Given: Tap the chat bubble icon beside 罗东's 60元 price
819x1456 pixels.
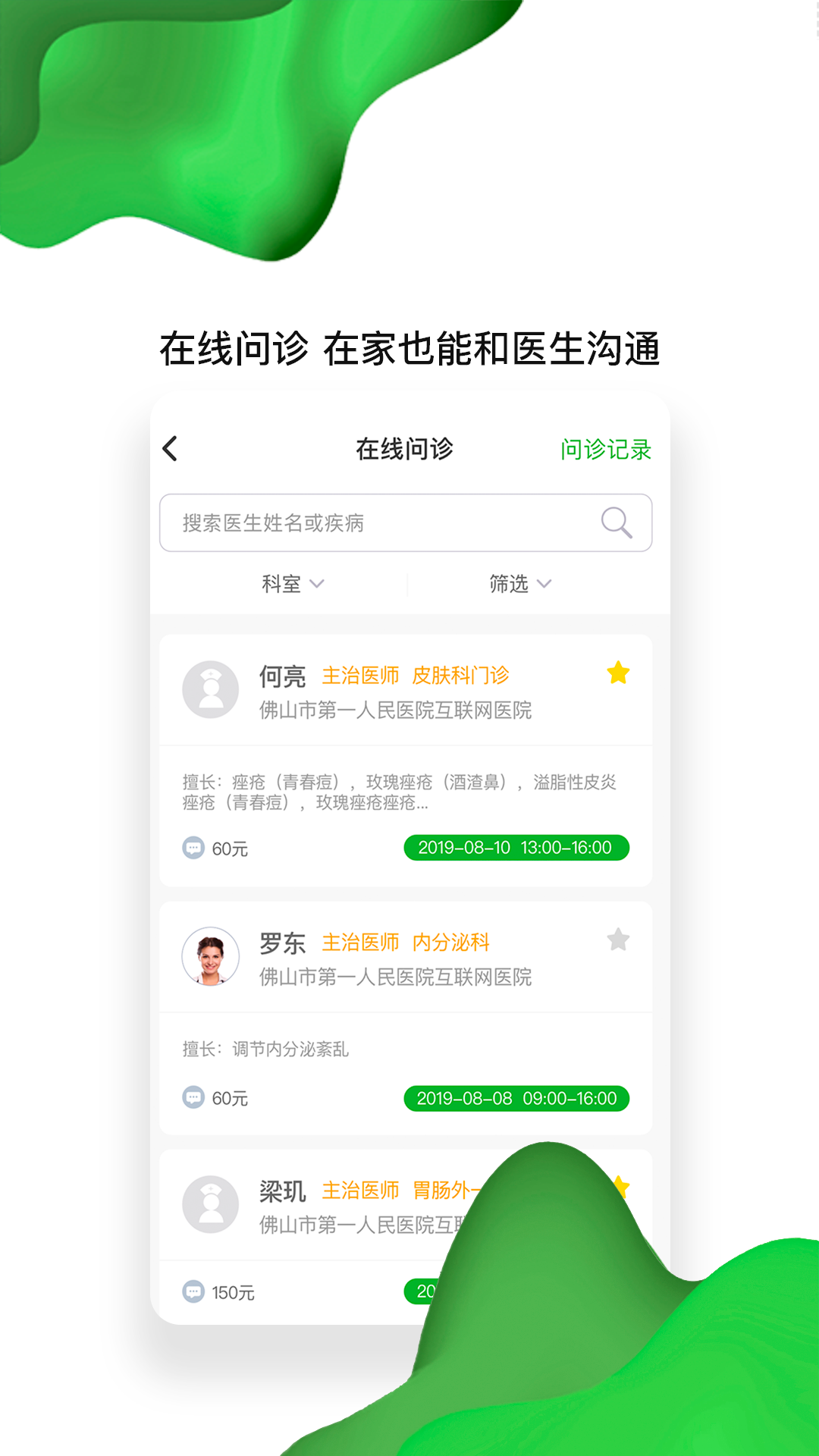Looking at the screenshot, I should click(193, 1099).
